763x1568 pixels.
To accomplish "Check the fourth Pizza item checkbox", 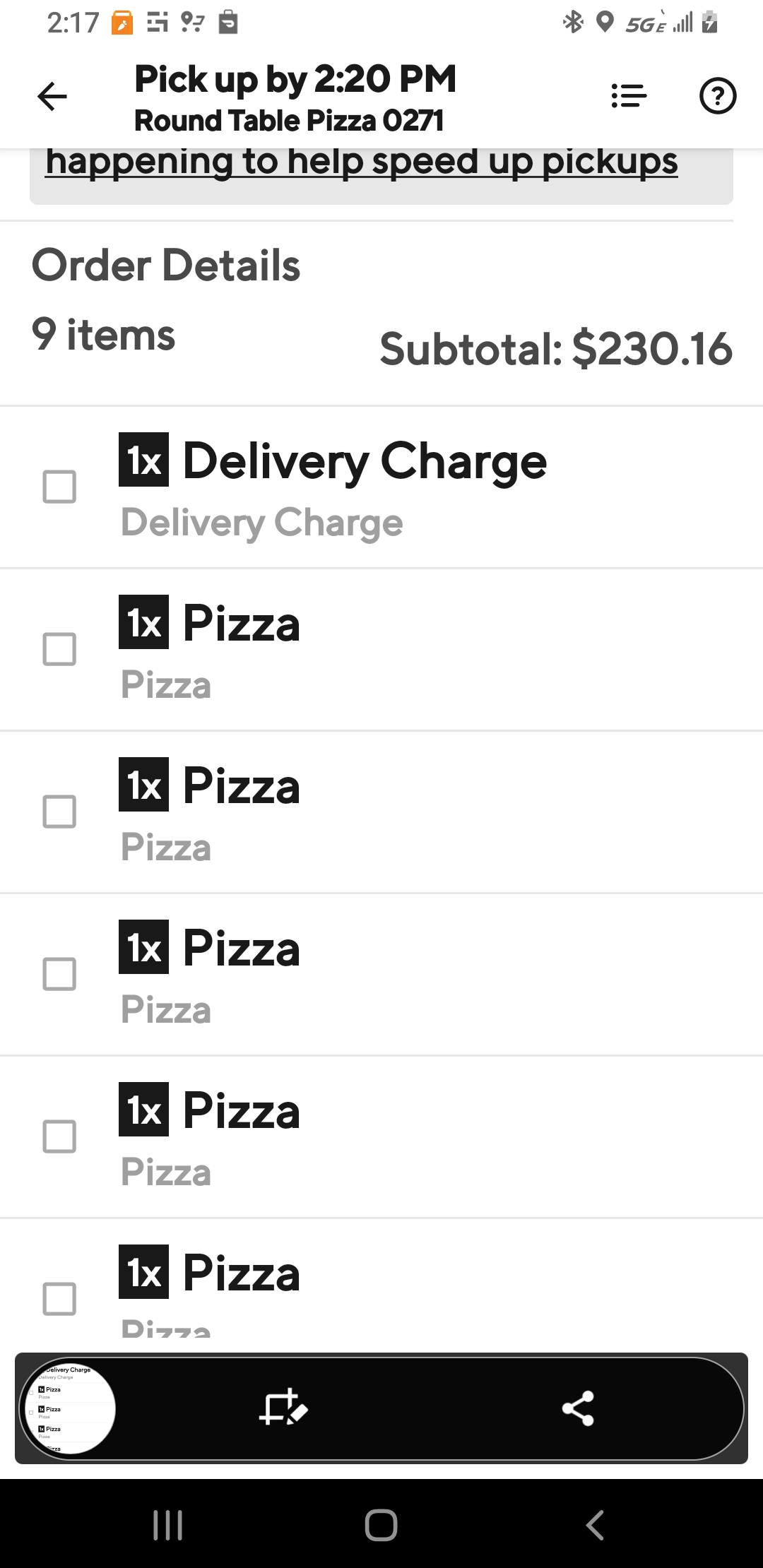I will [60, 1136].
